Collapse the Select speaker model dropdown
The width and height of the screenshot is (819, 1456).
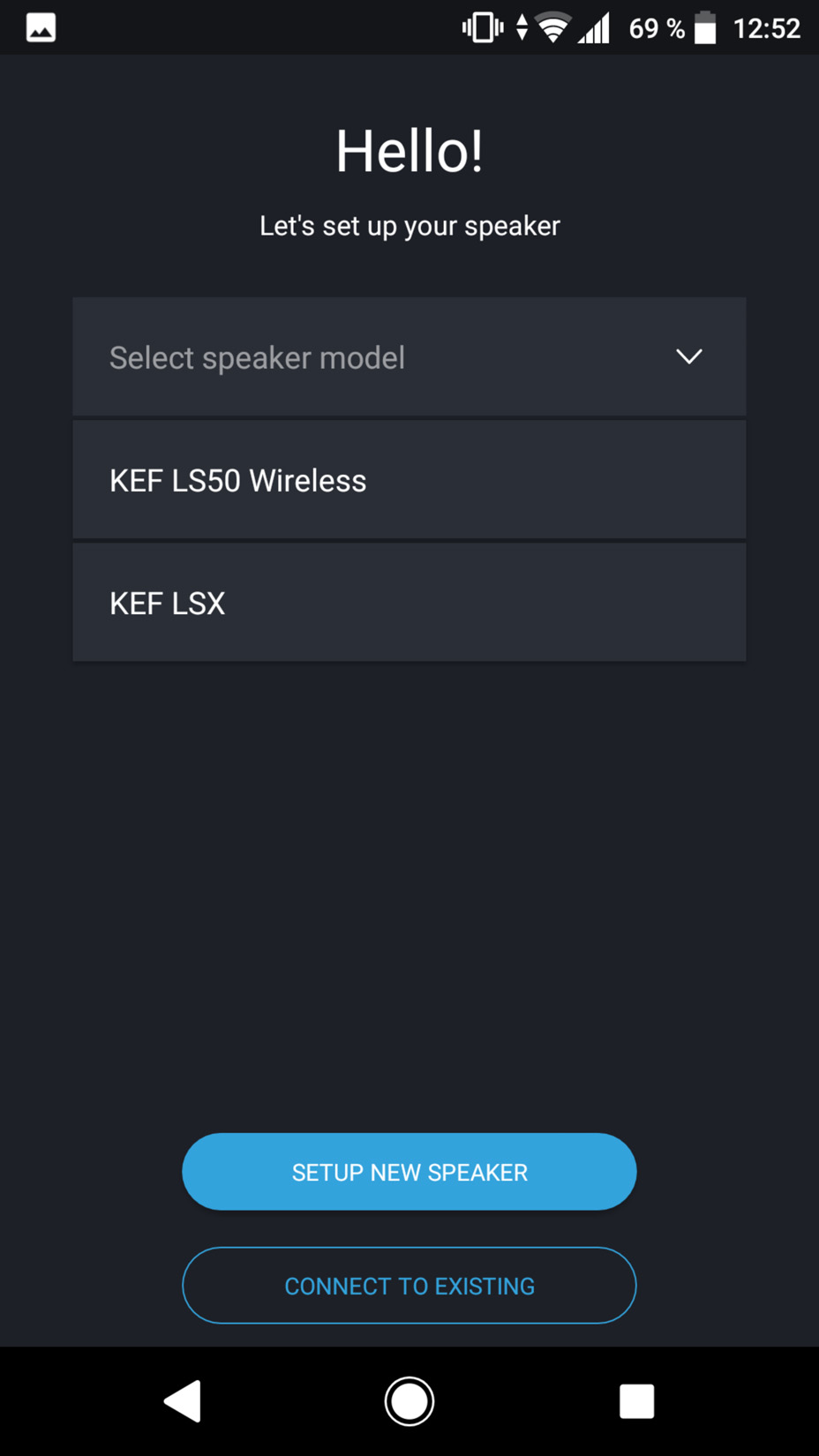[x=409, y=356]
